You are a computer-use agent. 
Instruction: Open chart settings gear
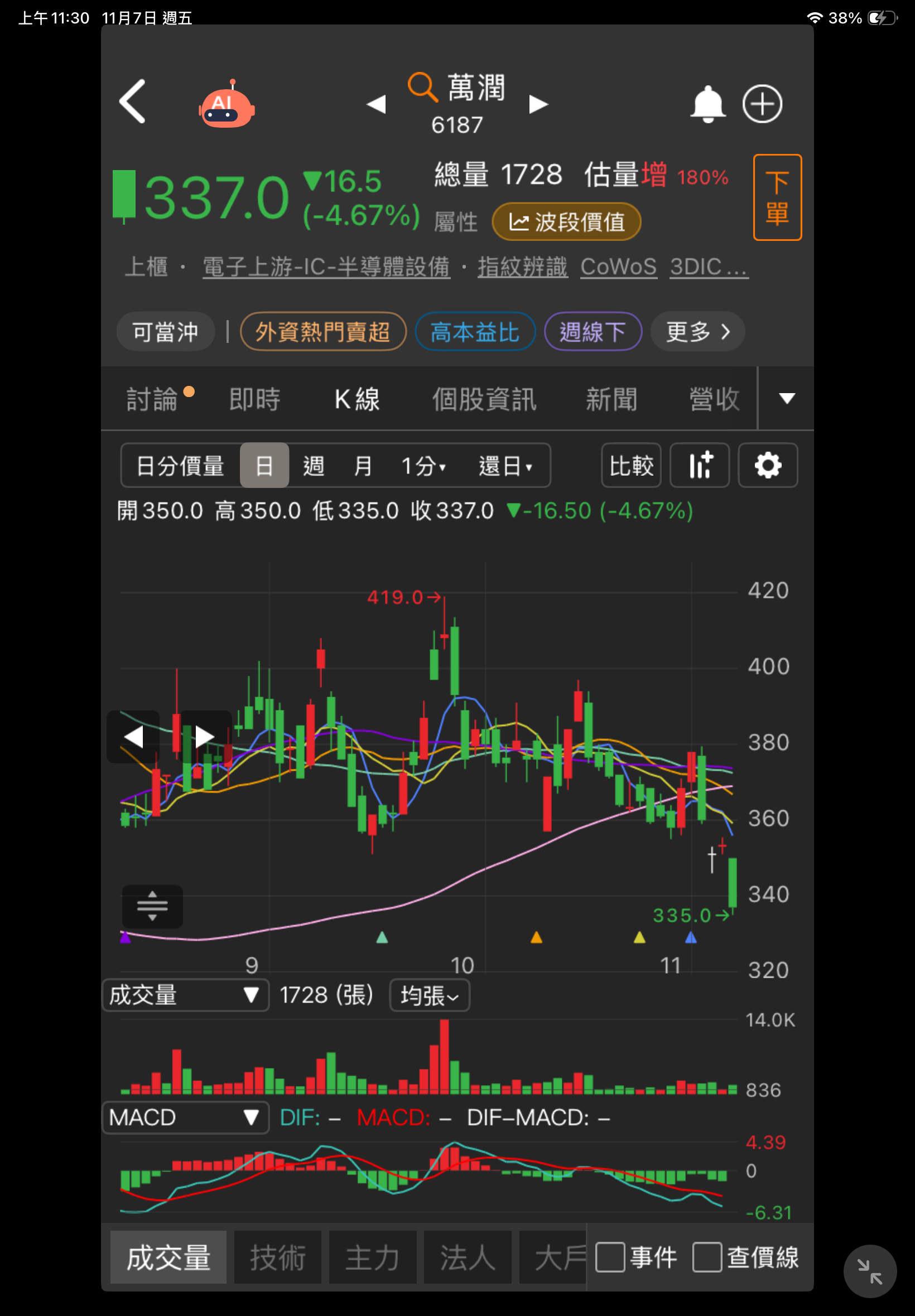click(767, 466)
